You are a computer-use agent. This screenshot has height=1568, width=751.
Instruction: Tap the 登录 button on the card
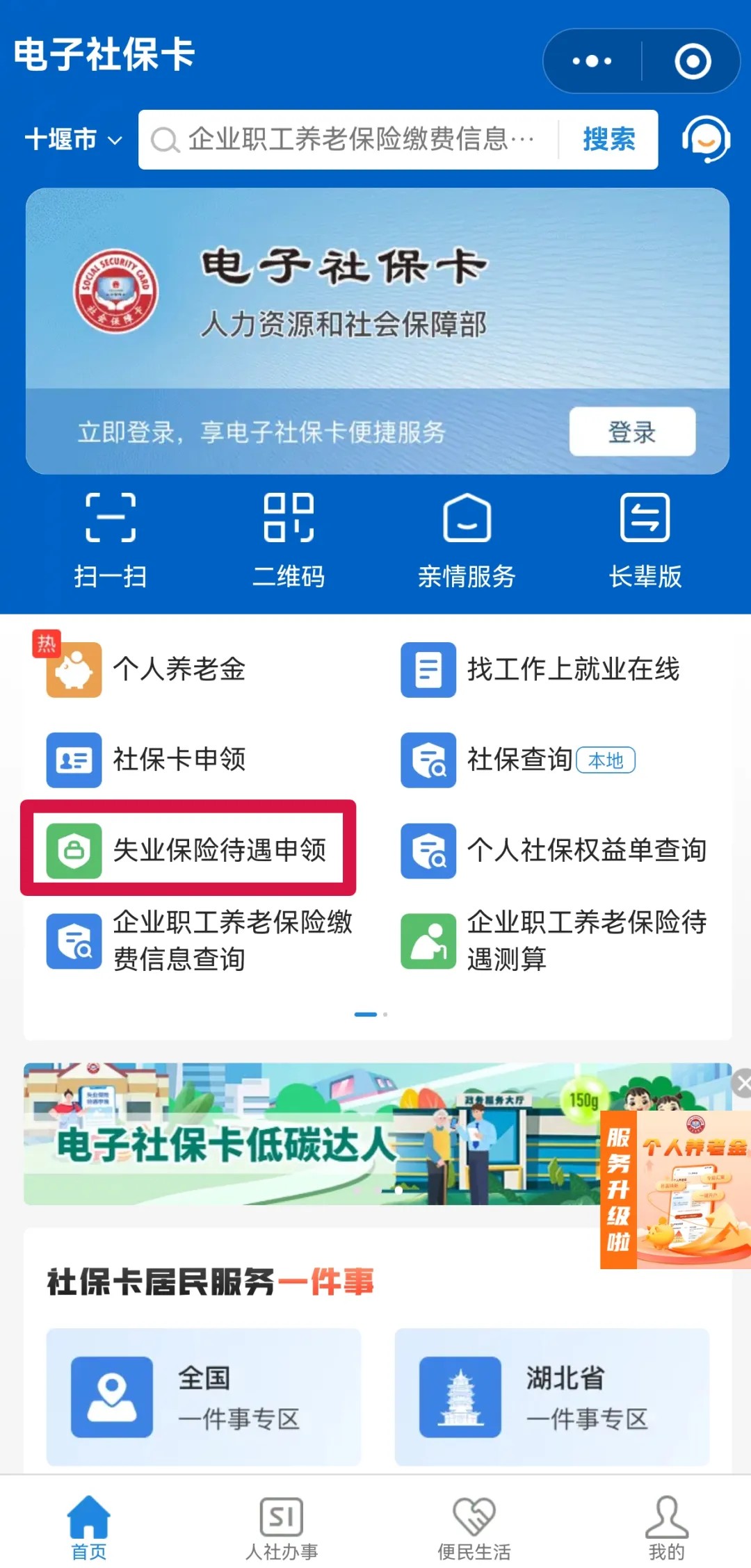[x=631, y=432]
